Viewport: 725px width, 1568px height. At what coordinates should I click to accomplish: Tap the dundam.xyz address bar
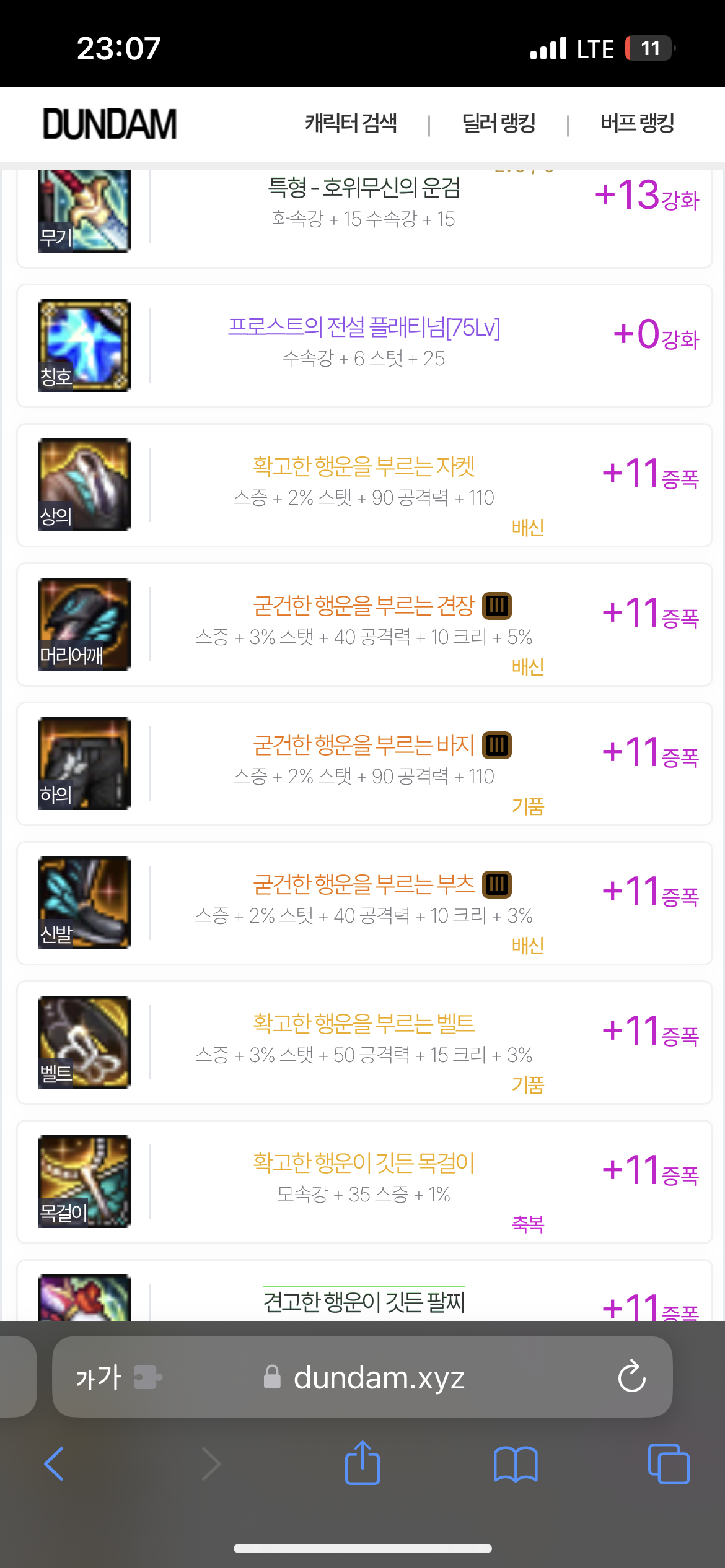pyautogui.click(x=378, y=1378)
